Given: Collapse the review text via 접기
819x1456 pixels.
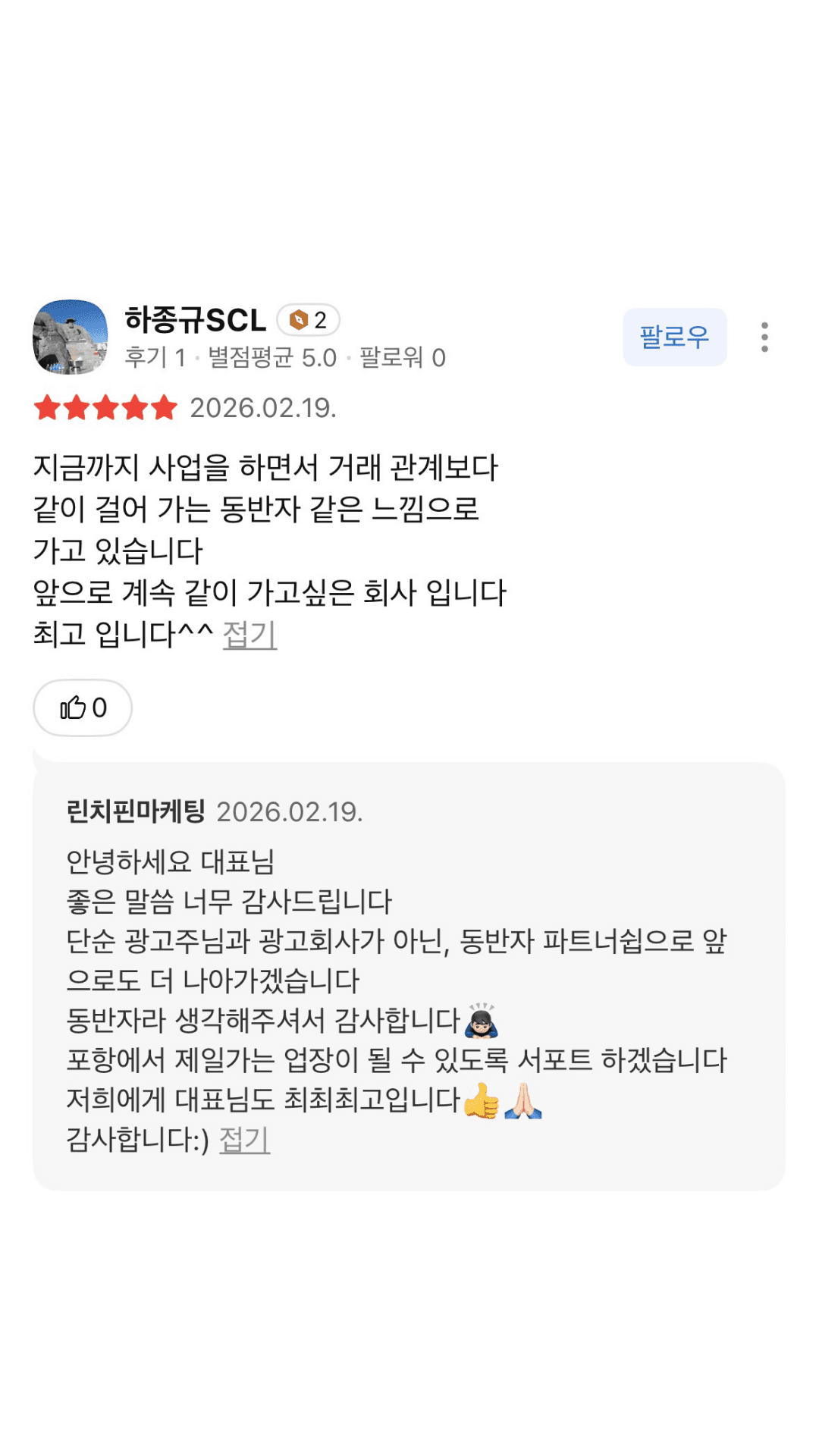Looking at the screenshot, I should point(249,634).
